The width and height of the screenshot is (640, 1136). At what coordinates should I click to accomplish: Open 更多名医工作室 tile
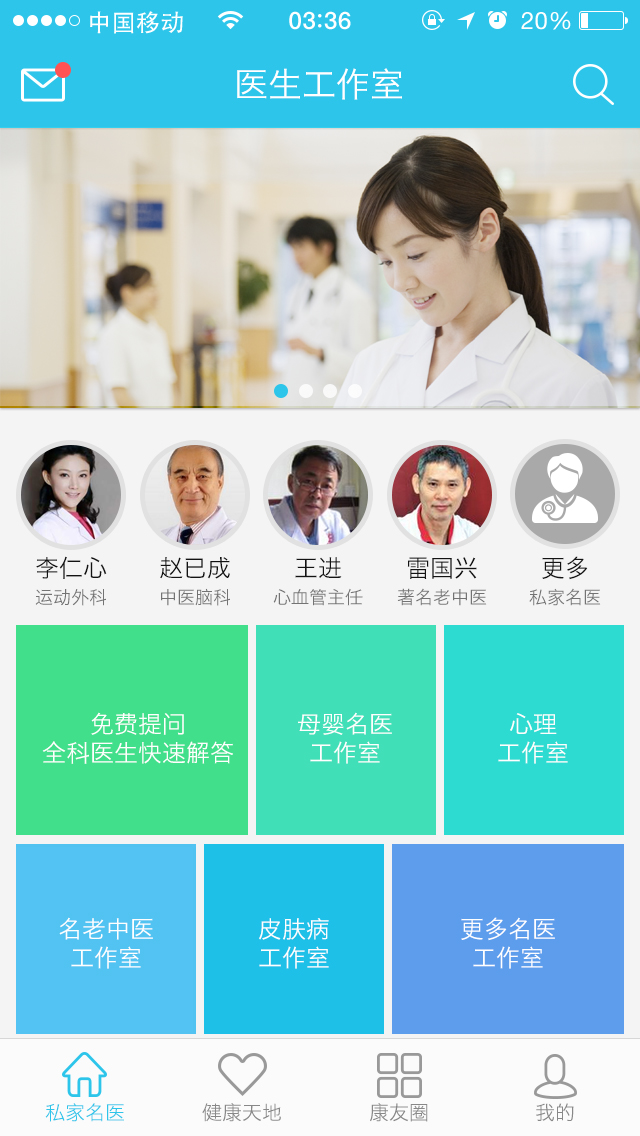(x=508, y=939)
